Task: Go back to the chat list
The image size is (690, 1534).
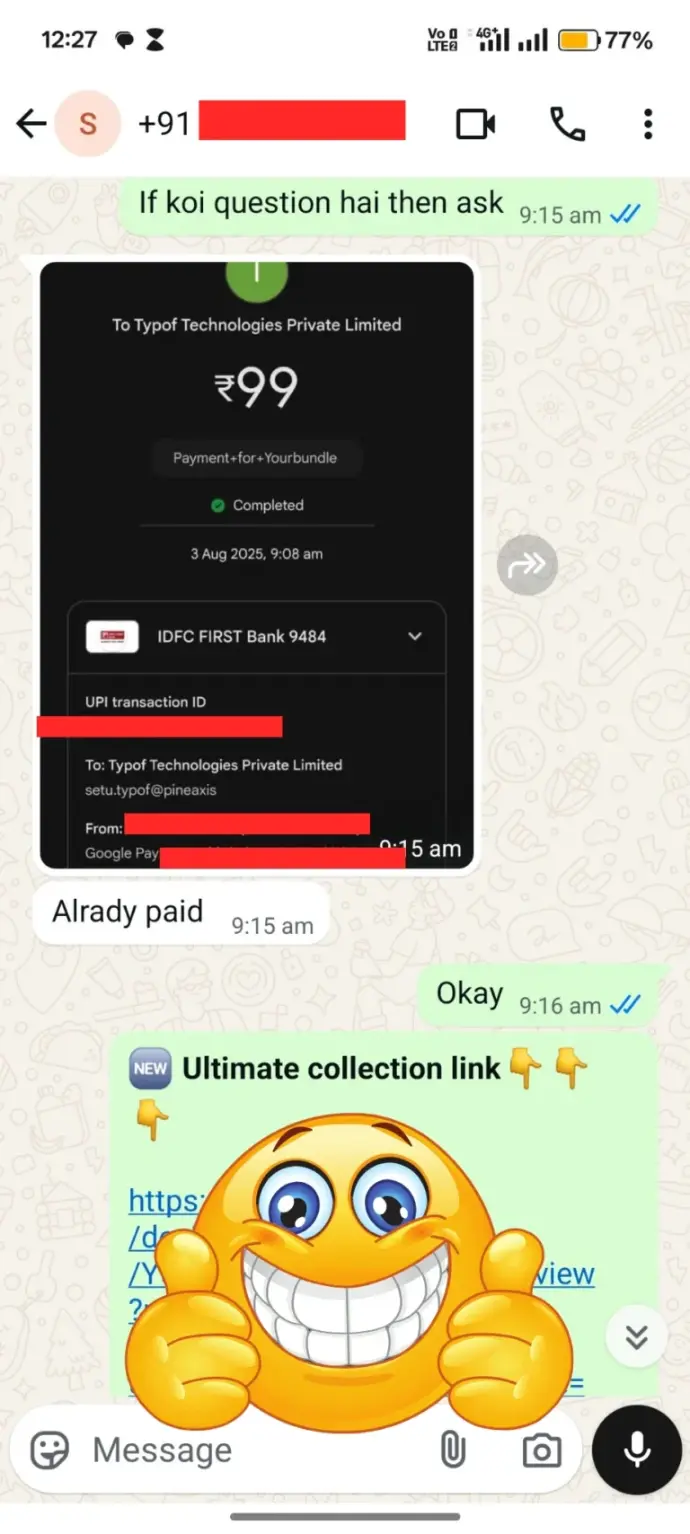Action: pyautogui.click(x=31, y=124)
